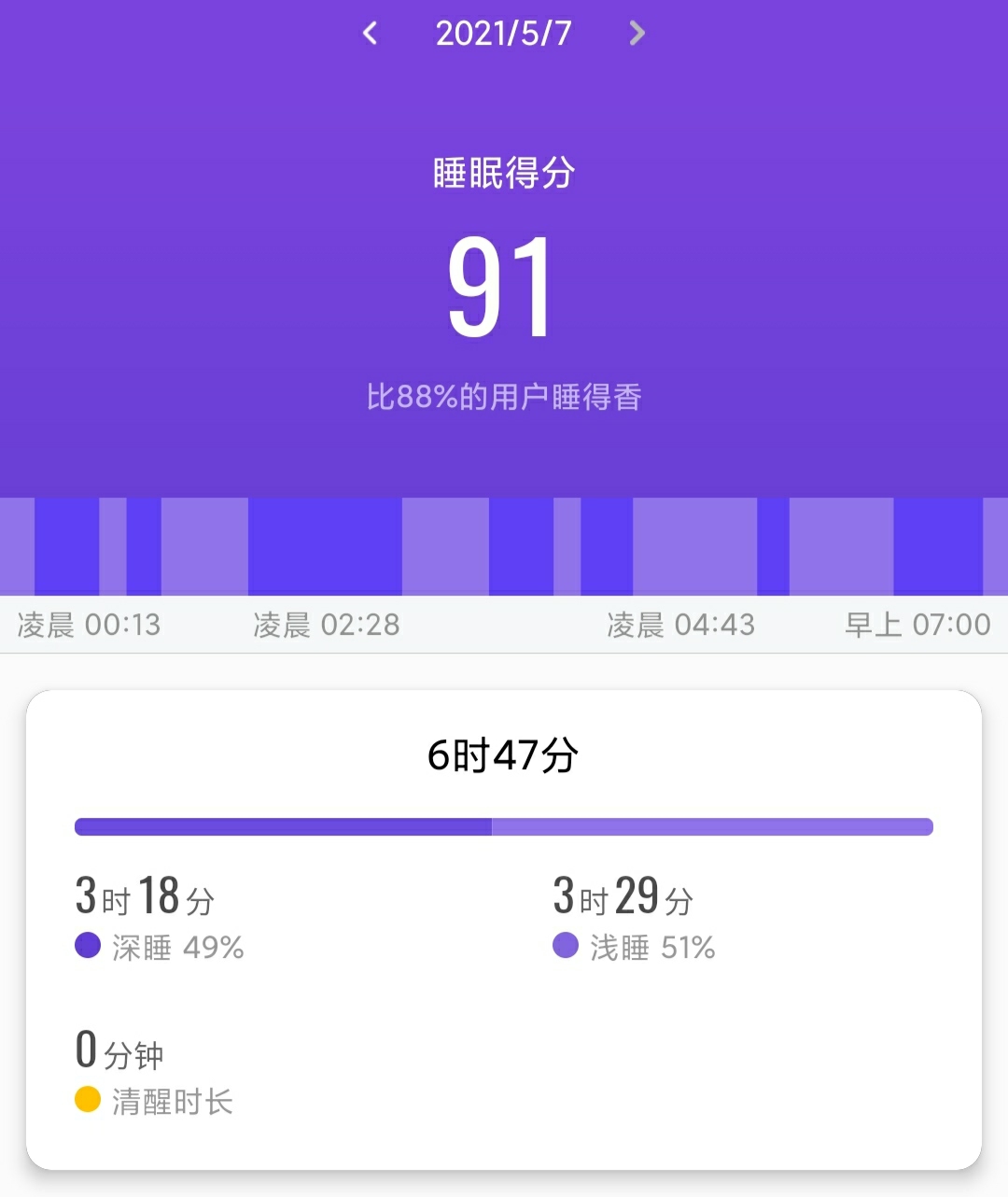Open the 2021/5/7 date picker
The width and height of the screenshot is (1008, 1197).
pos(503,34)
